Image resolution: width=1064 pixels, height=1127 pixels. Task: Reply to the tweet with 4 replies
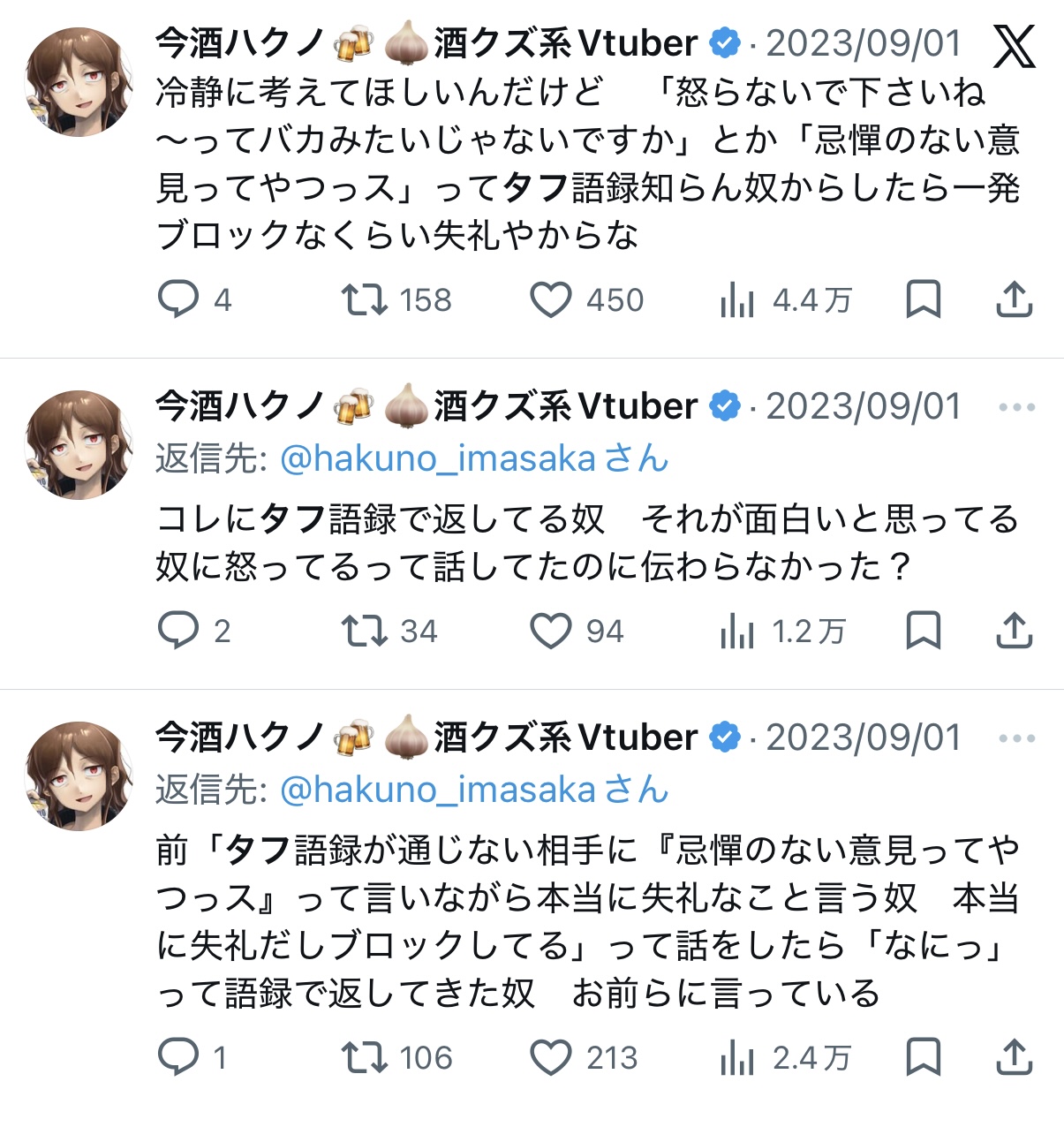point(178,299)
